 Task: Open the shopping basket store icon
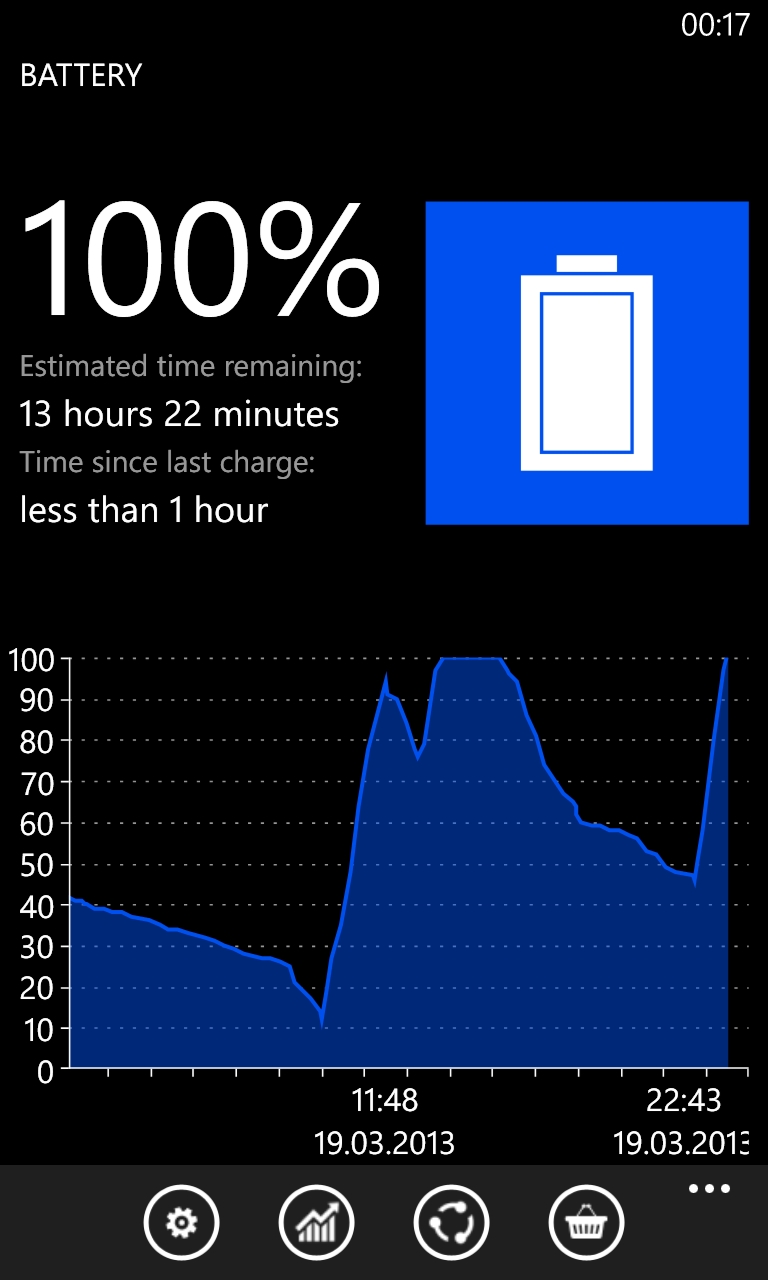coord(586,1222)
